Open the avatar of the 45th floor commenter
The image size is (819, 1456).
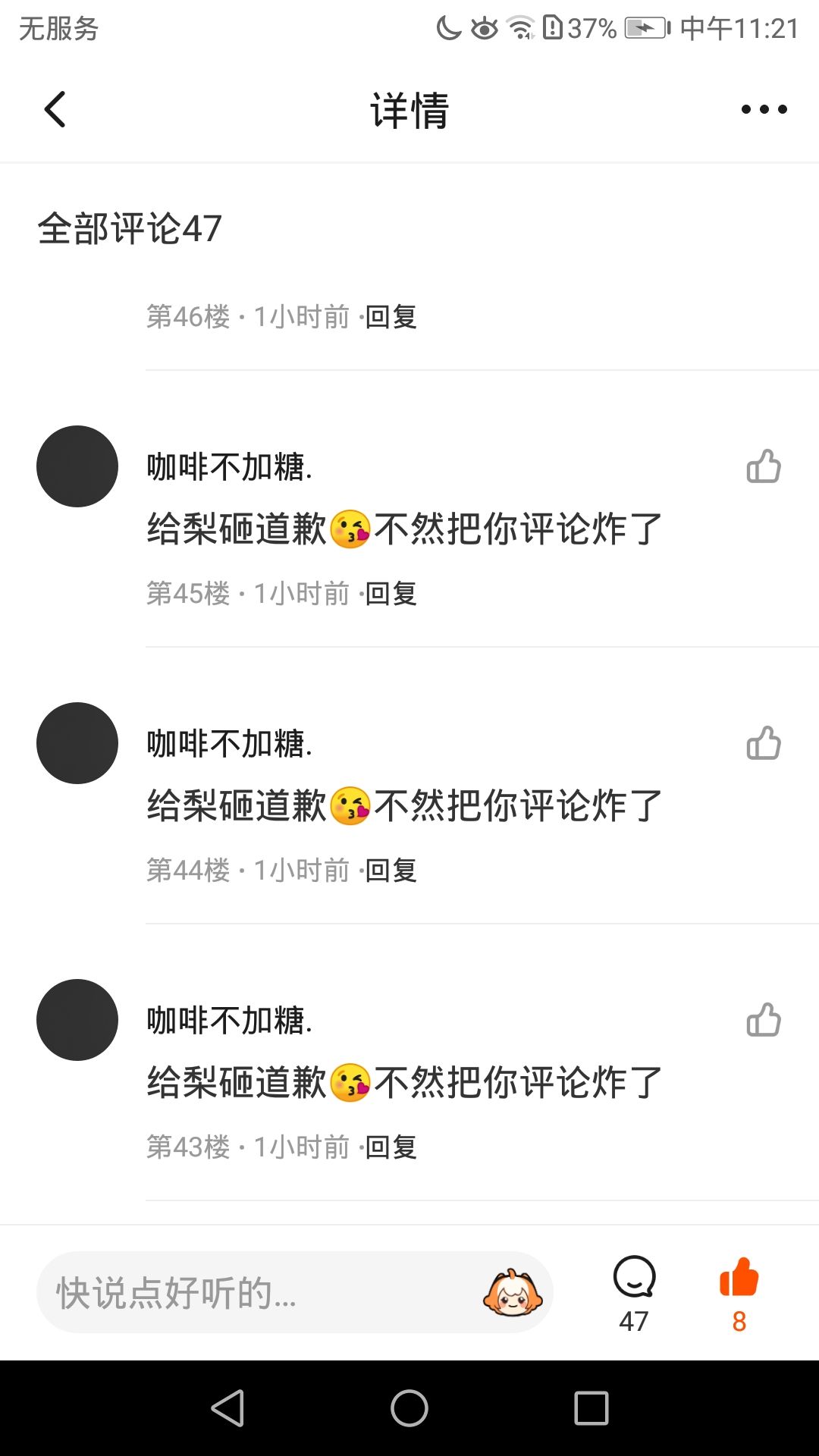point(77,466)
